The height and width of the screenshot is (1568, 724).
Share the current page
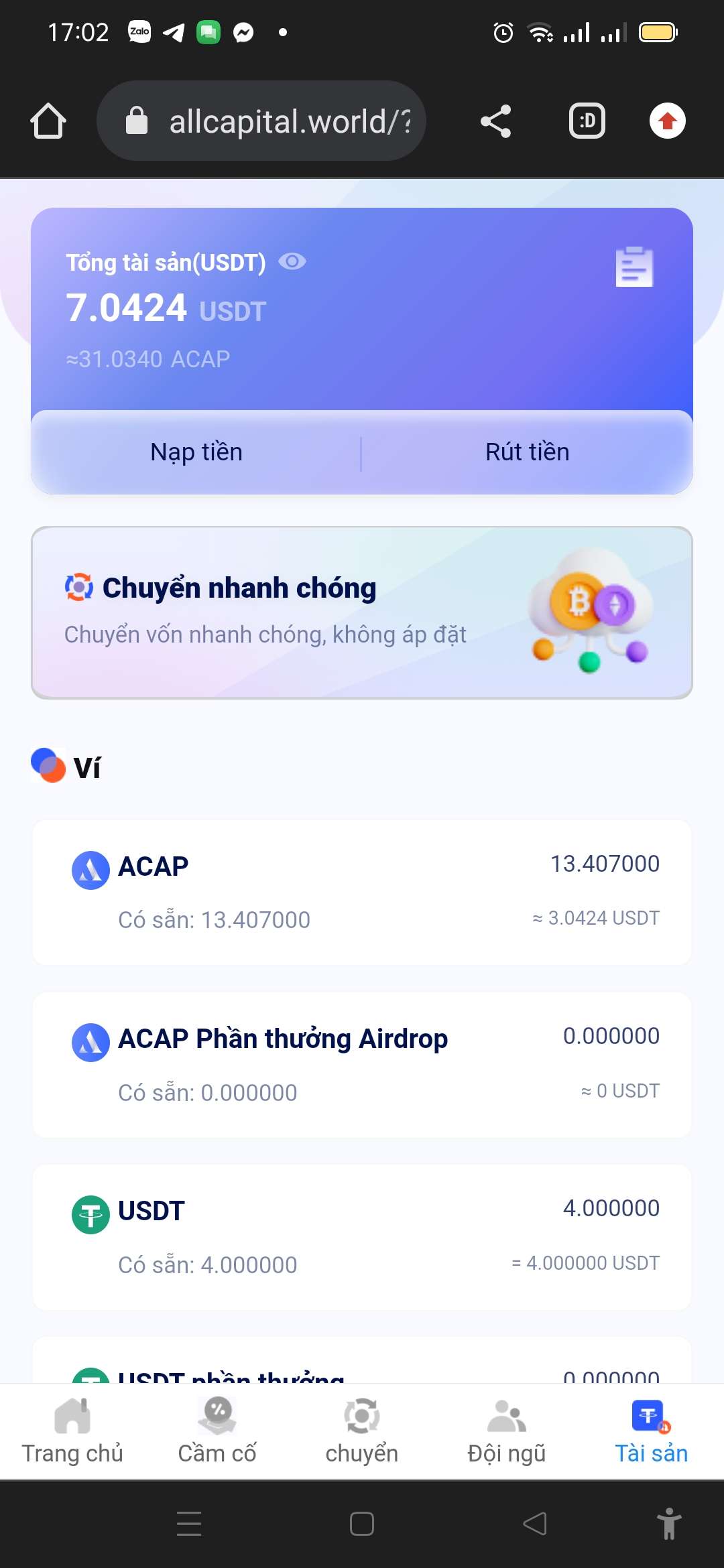point(495,121)
